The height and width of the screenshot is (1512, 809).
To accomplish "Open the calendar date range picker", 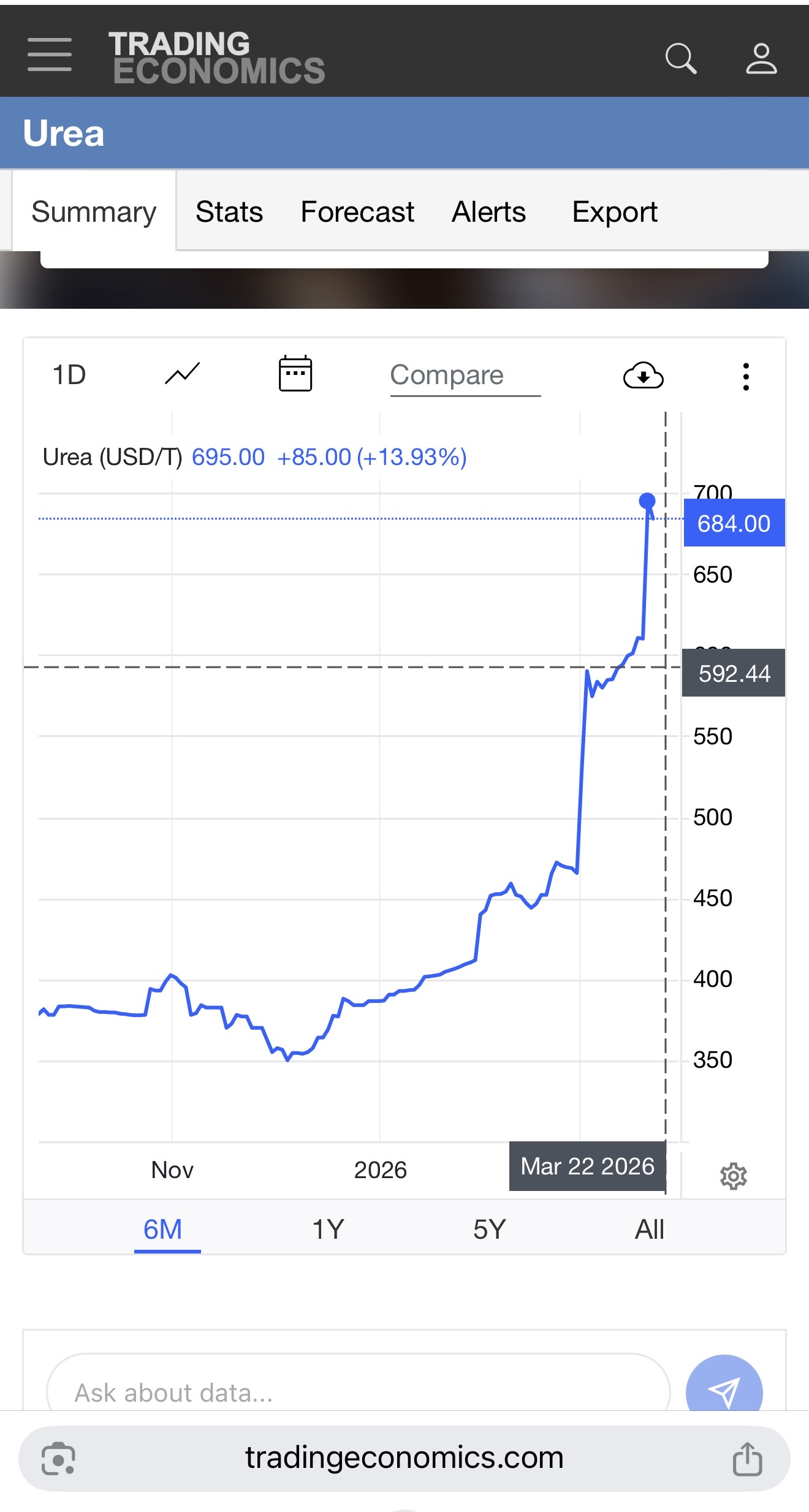I will click(x=295, y=374).
